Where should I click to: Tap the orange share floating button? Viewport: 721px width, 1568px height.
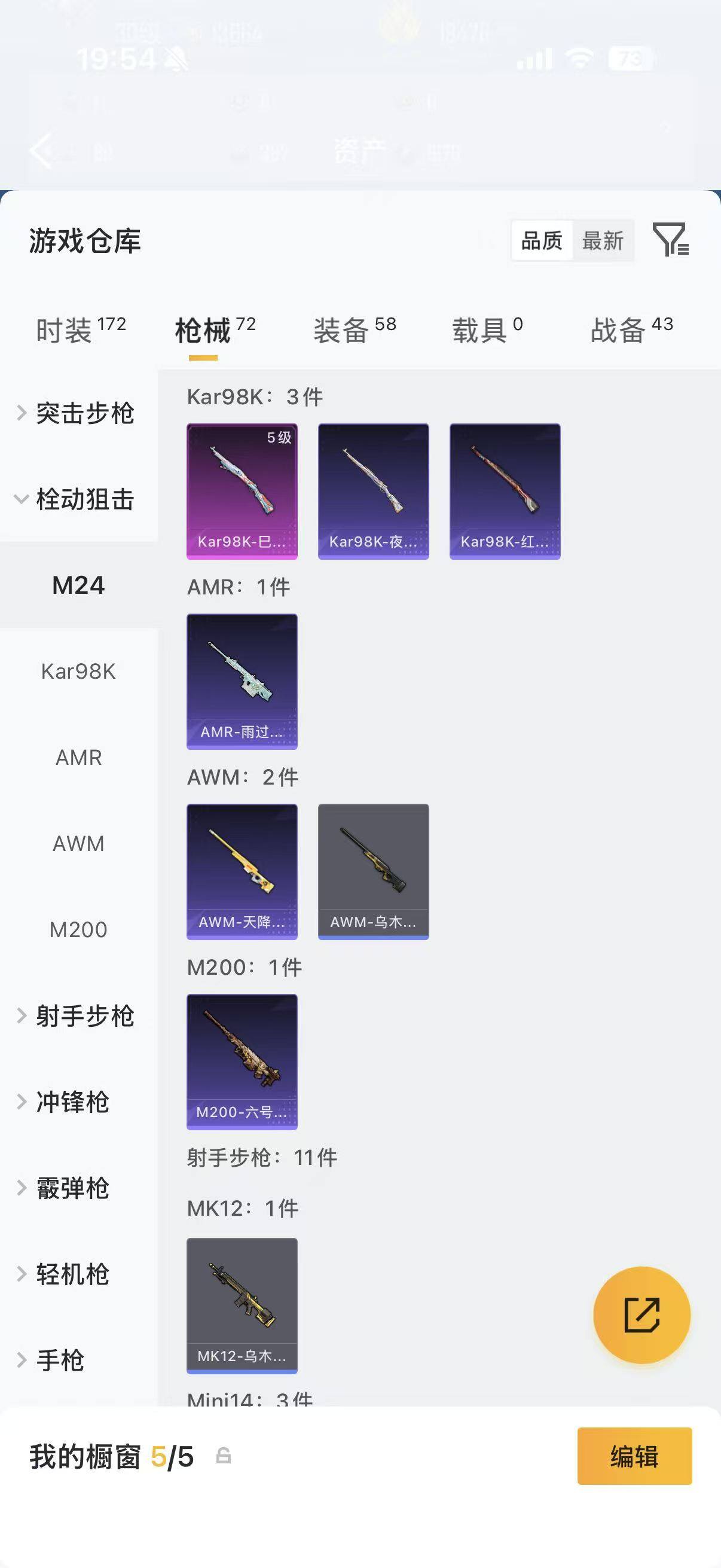tap(641, 1315)
